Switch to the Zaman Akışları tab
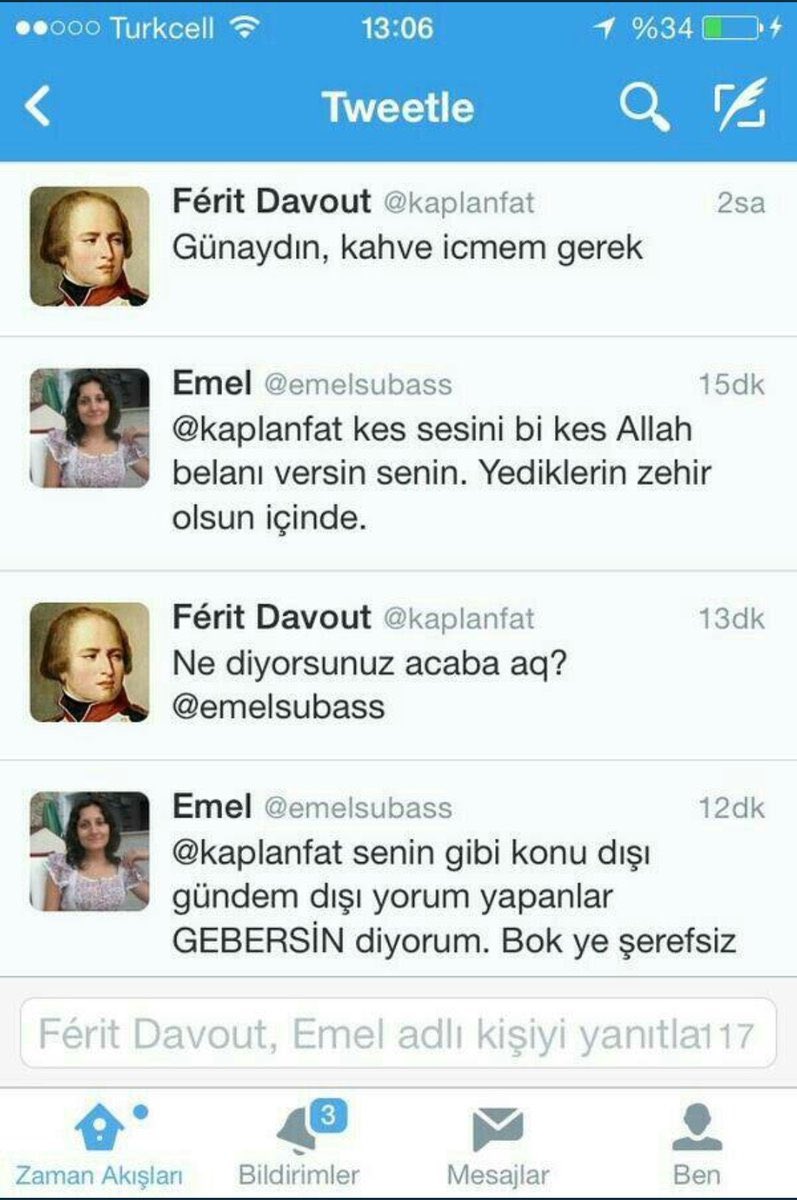Image resolution: width=797 pixels, height=1200 pixels. [x=99, y=1144]
